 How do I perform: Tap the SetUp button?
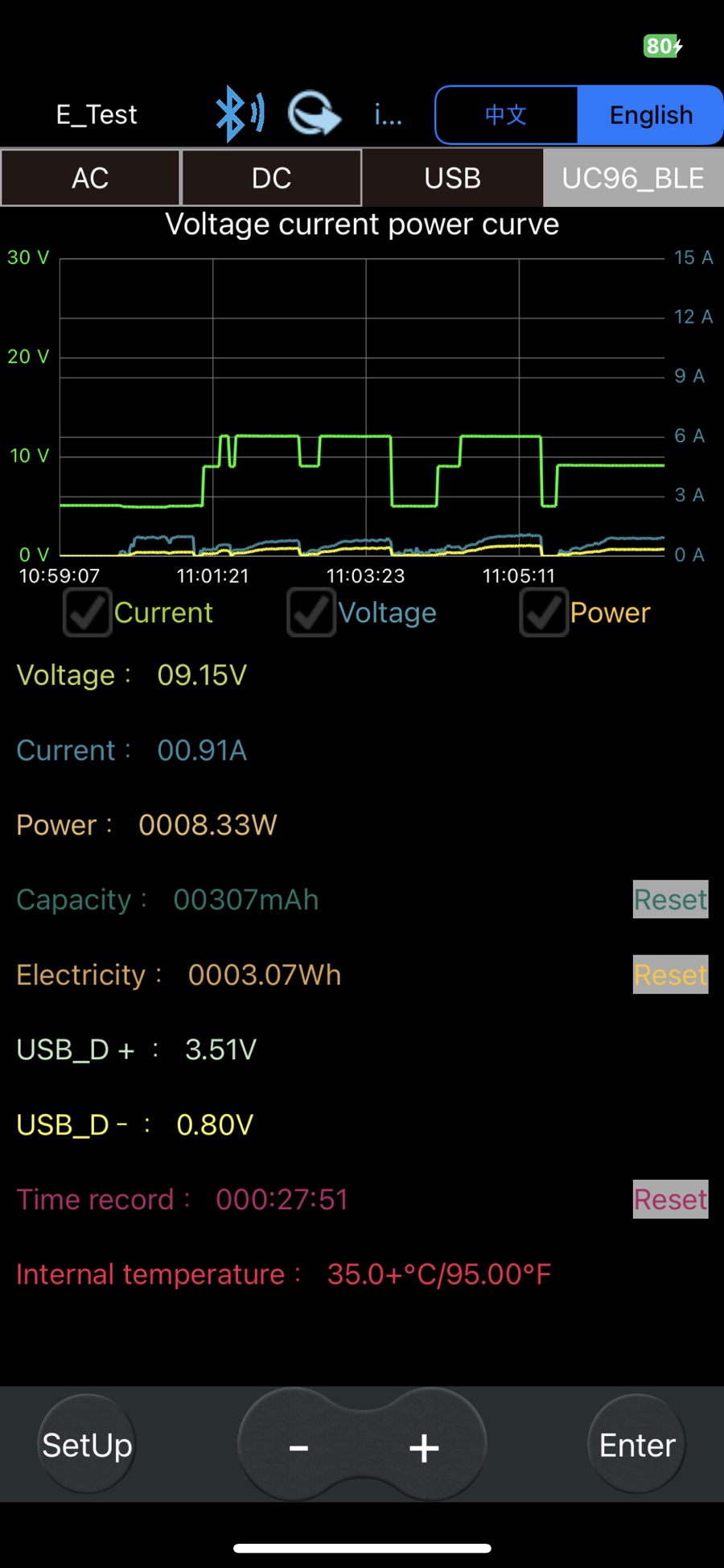point(87,1445)
